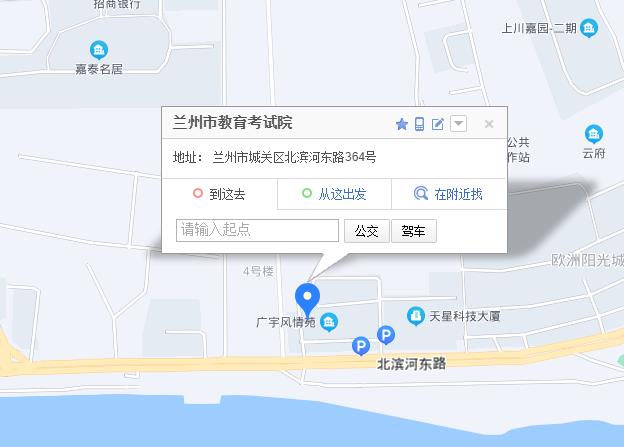The image size is (624, 447).
Task: Tap the edit pencil icon in popup
Action: point(438,124)
